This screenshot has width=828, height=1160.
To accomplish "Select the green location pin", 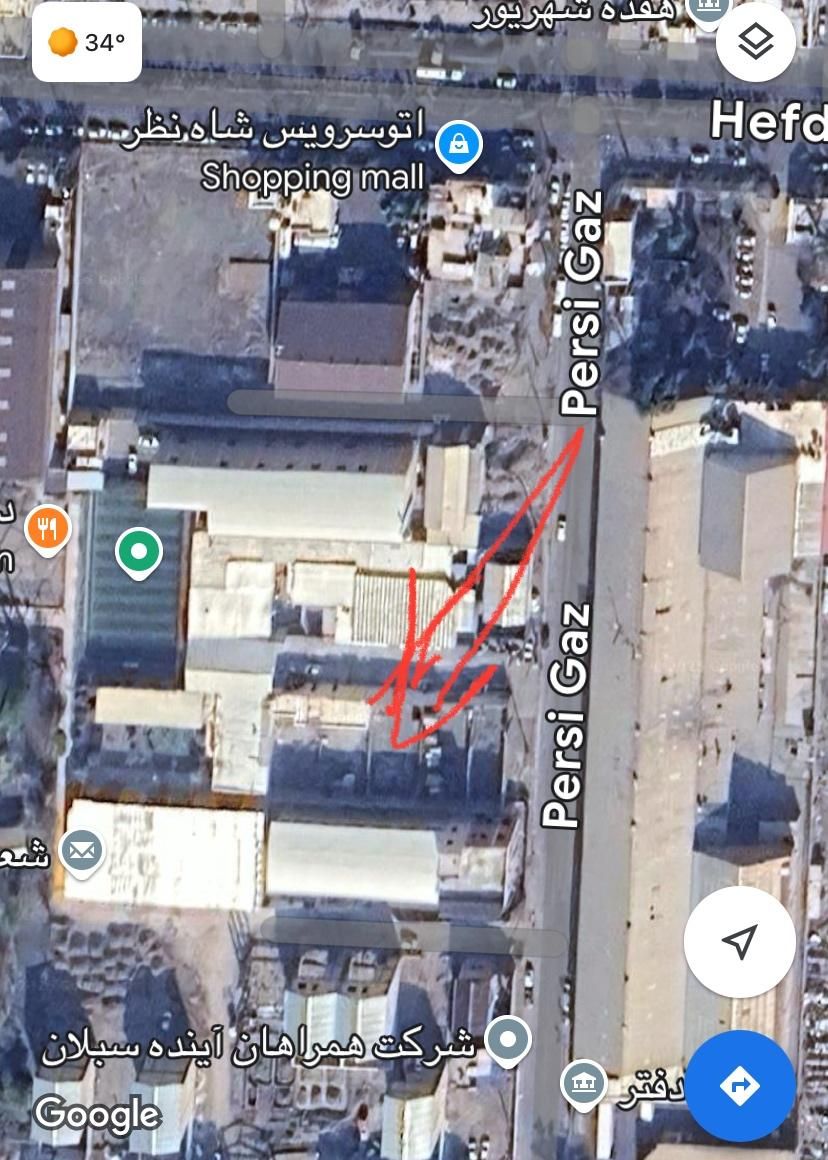I will 139,551.
